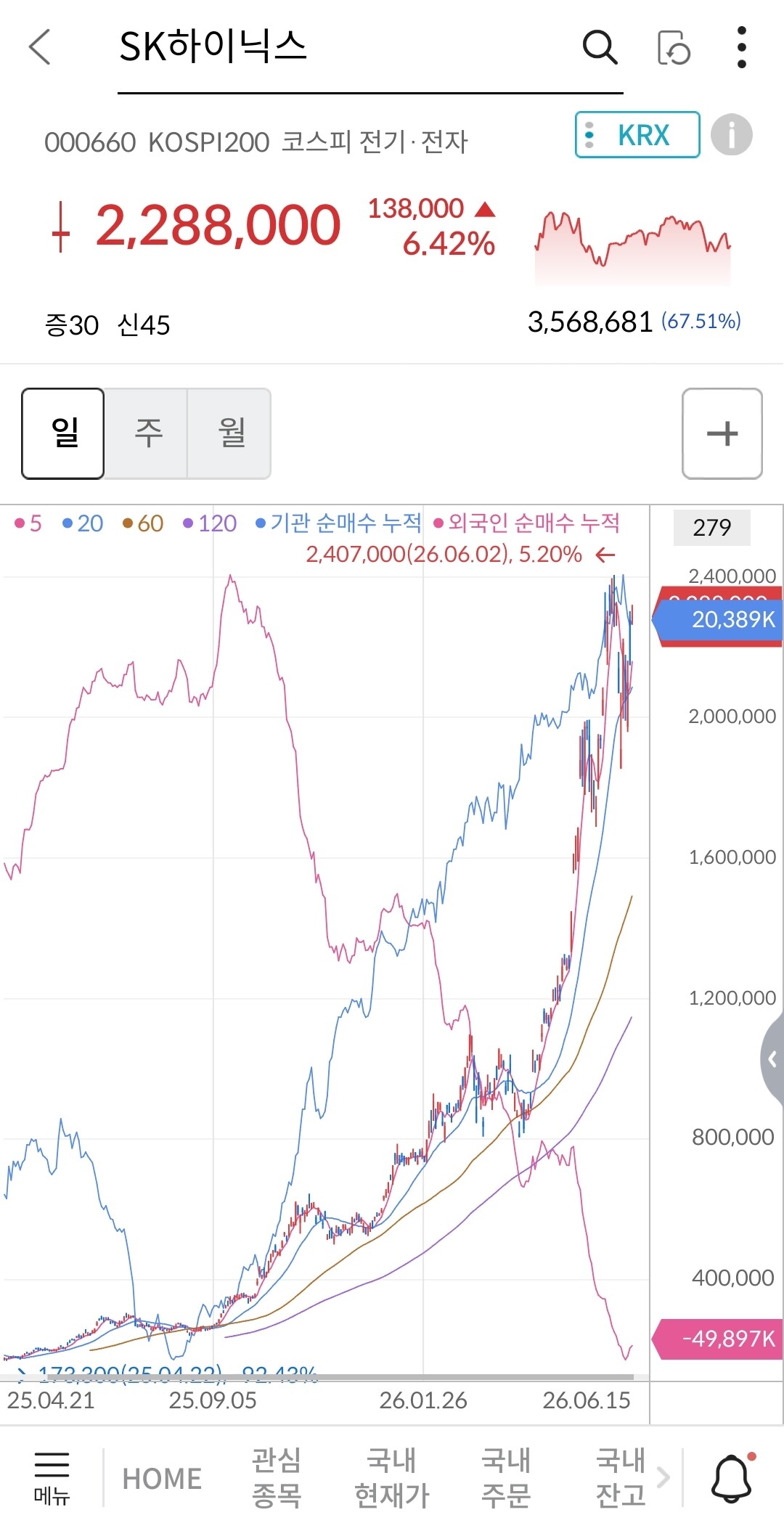Switch chart to 주 weekly
This screenshot has width=784, height=1531.
click(147, 433)
